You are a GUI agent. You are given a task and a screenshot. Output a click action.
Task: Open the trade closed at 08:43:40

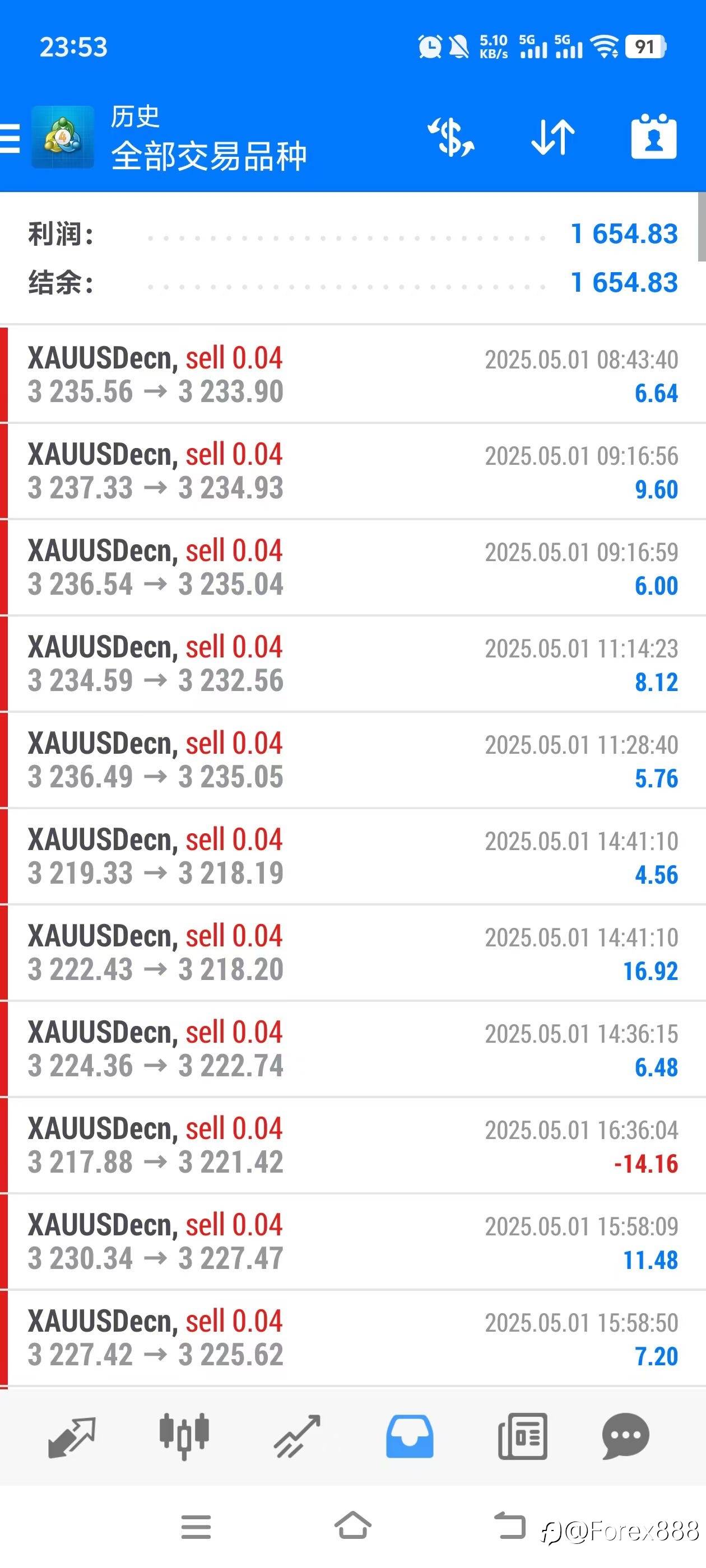[x=352, y=375]
